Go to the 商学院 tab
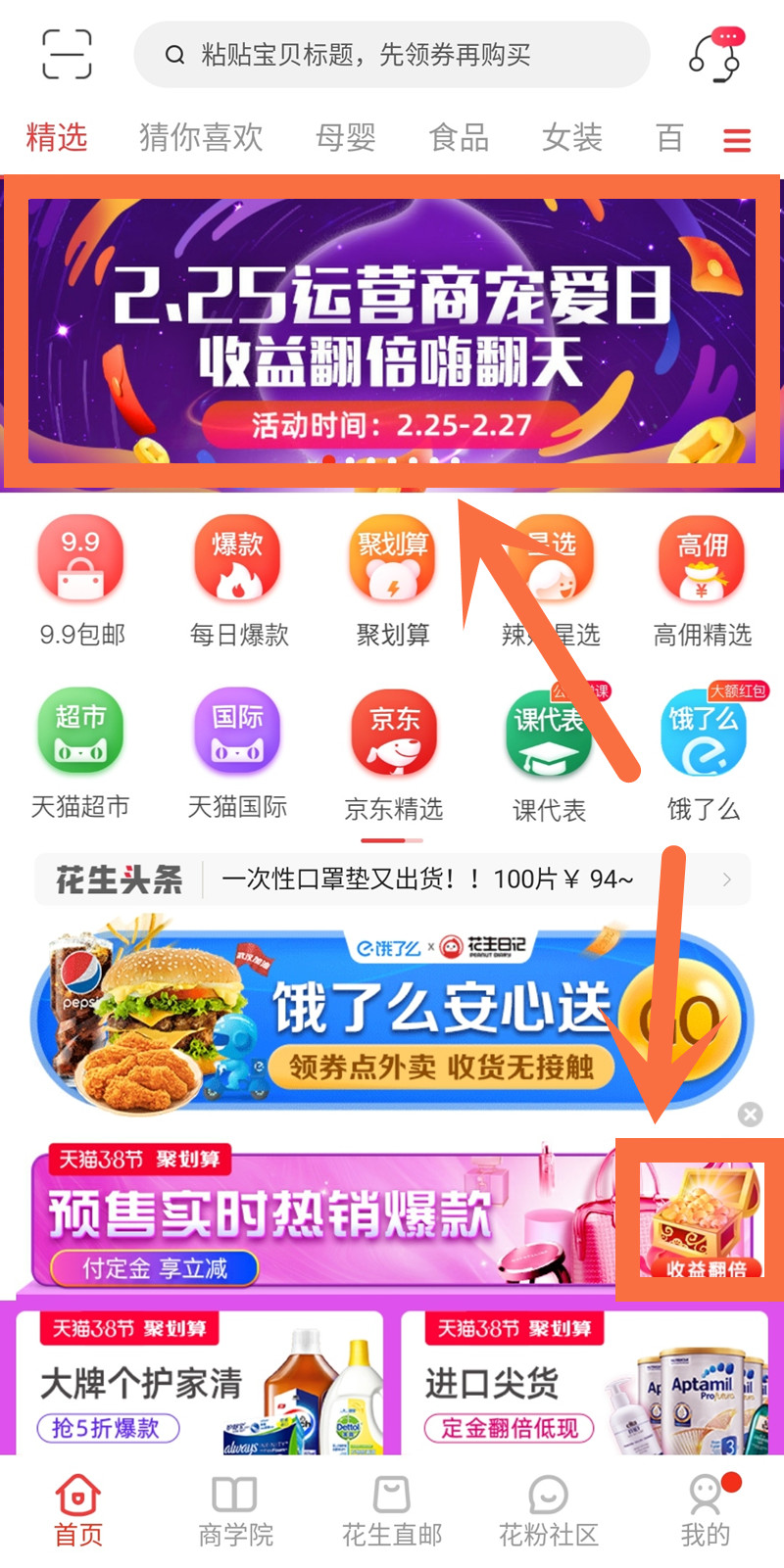Viewport: 784px width, 1568px height. click(235, 1510)
